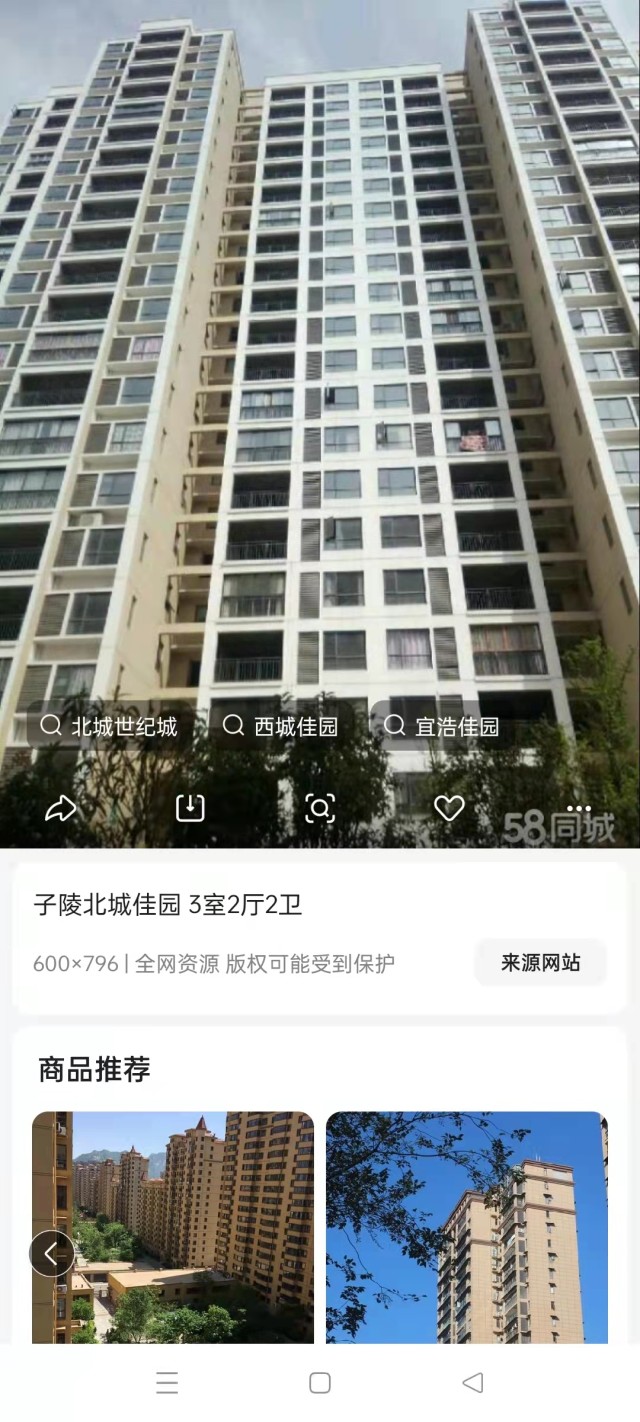Image resolution: width=640 pixels, height=1422 pixels.
Task: Open the three-dot overflow menu
Action: tap(578, 806)
